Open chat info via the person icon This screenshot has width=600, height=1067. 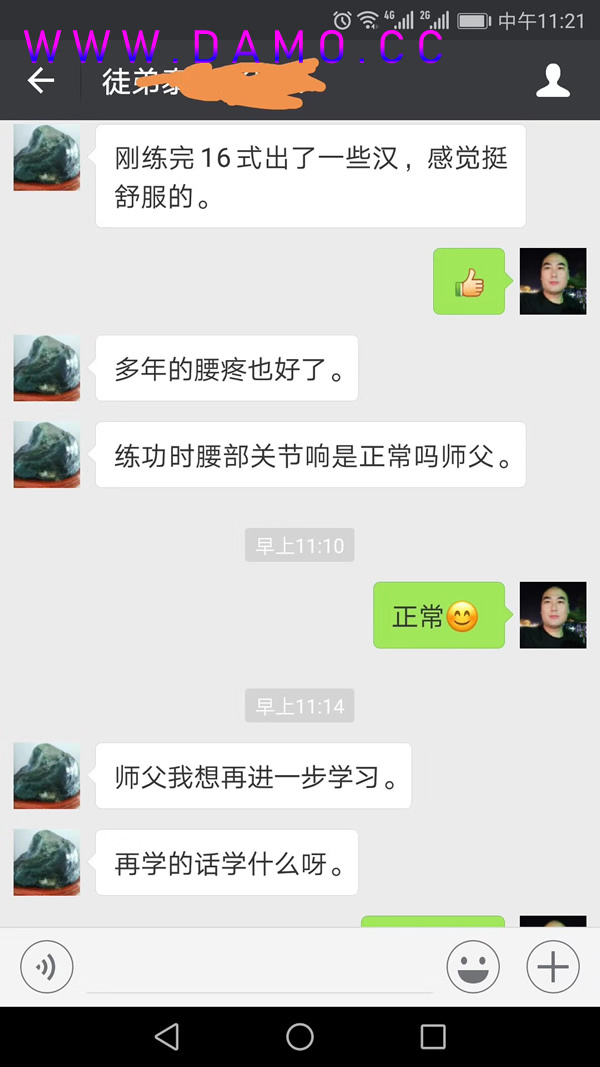click(552, 81)
